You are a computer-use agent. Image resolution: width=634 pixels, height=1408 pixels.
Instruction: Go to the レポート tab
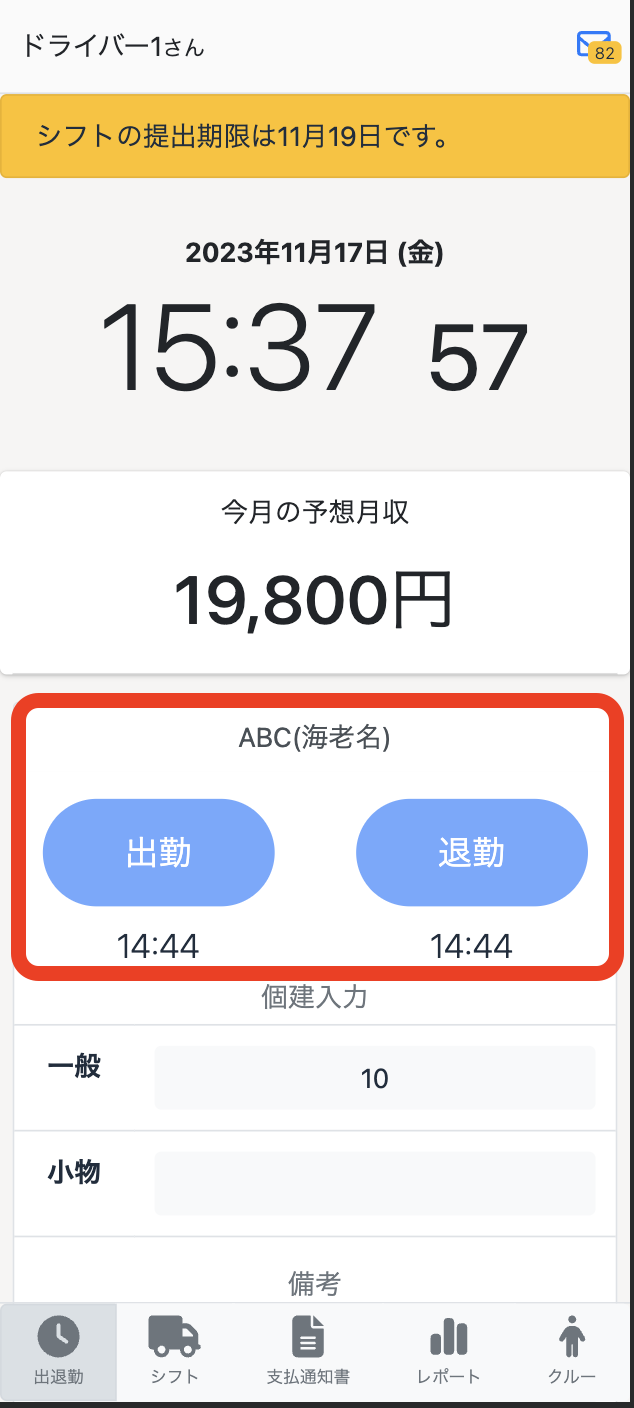coord(448,1352)
